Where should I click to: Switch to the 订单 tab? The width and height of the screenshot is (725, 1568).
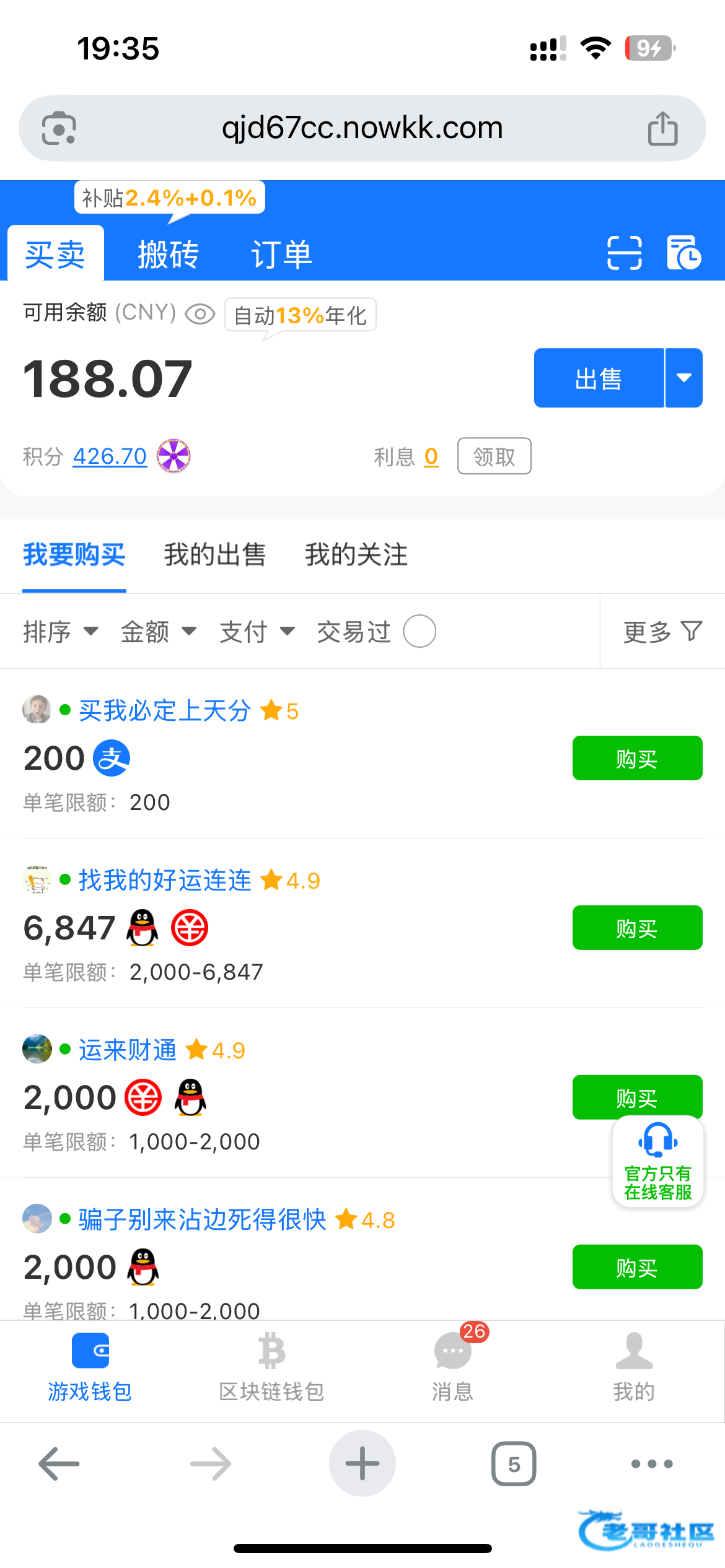click(x=281, y=255)
